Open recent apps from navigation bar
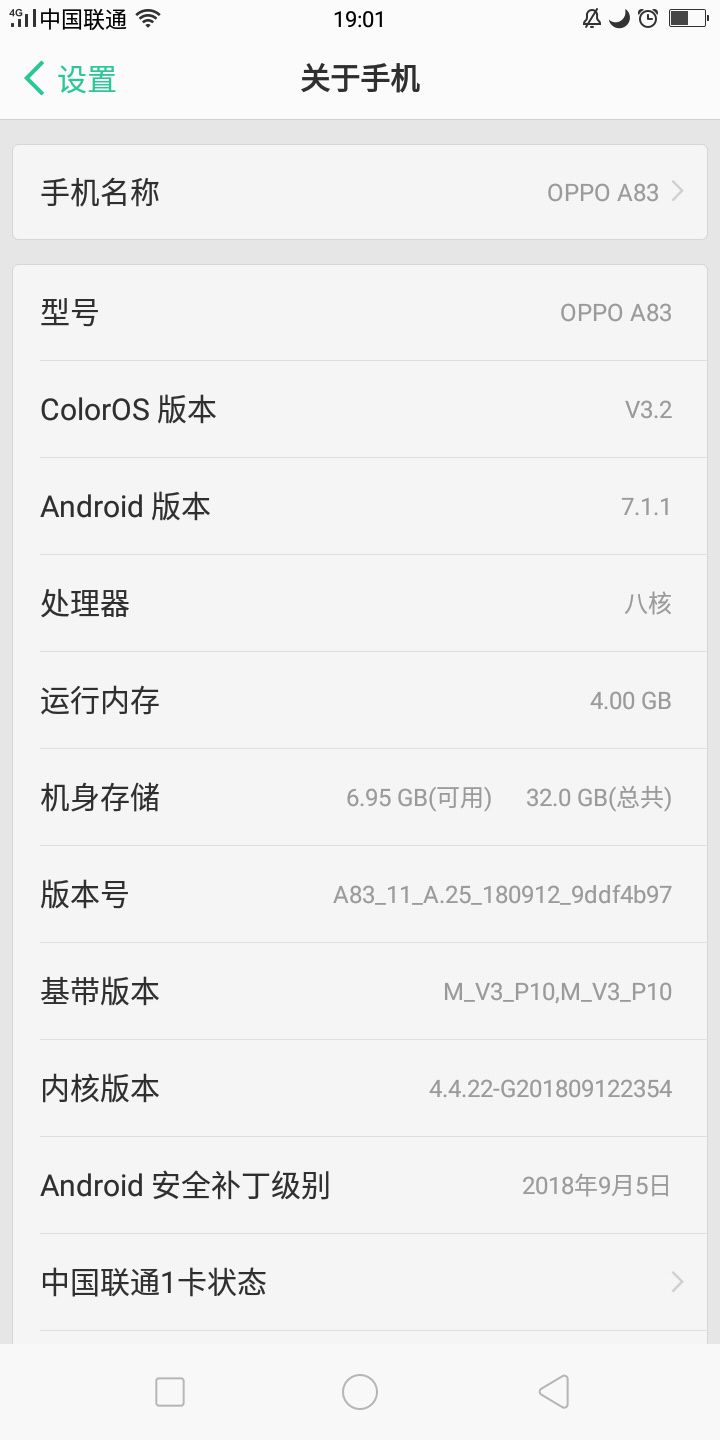720x1440 pixels. click(x=170, y=1391)
